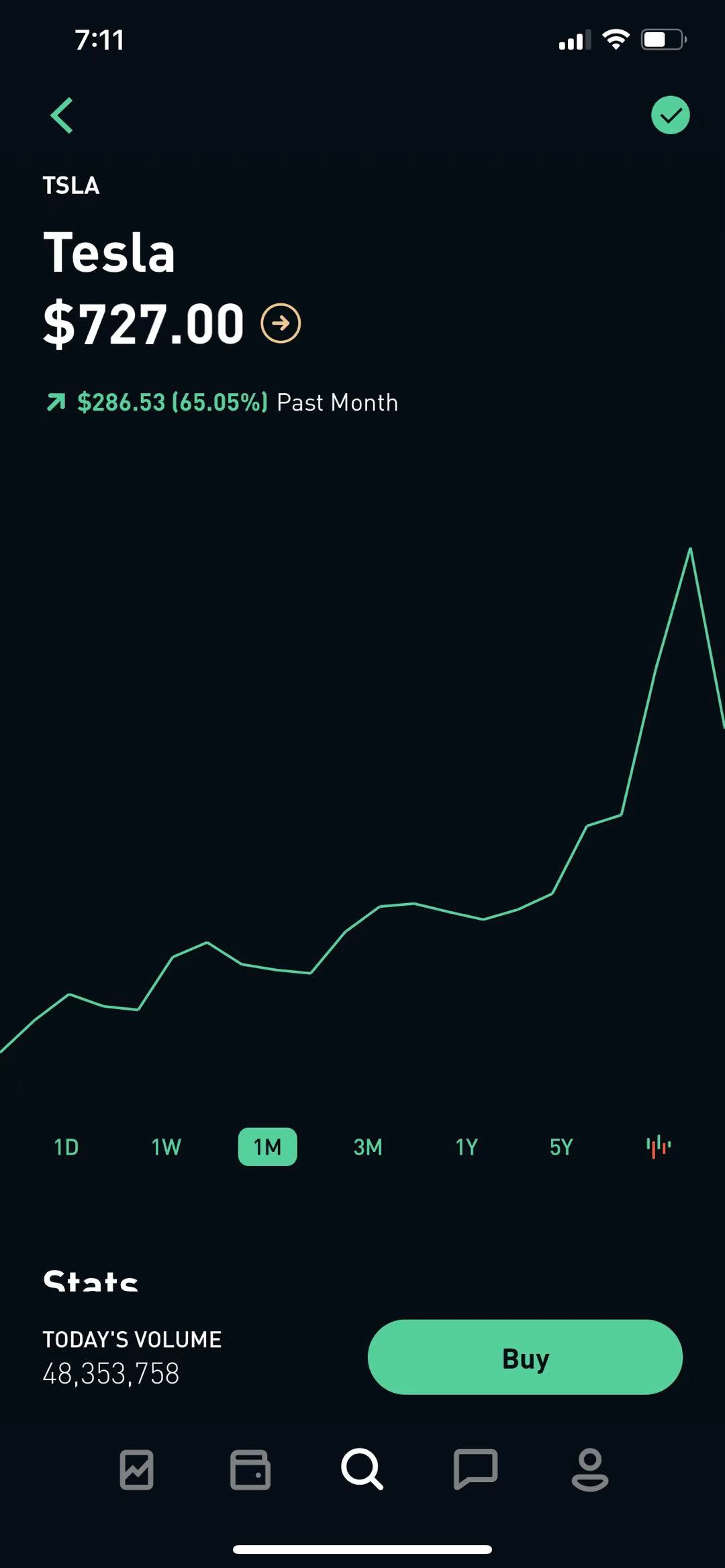The image size is (725, 1568).
Task: Select the 3M chart range
Action: 367,1147
